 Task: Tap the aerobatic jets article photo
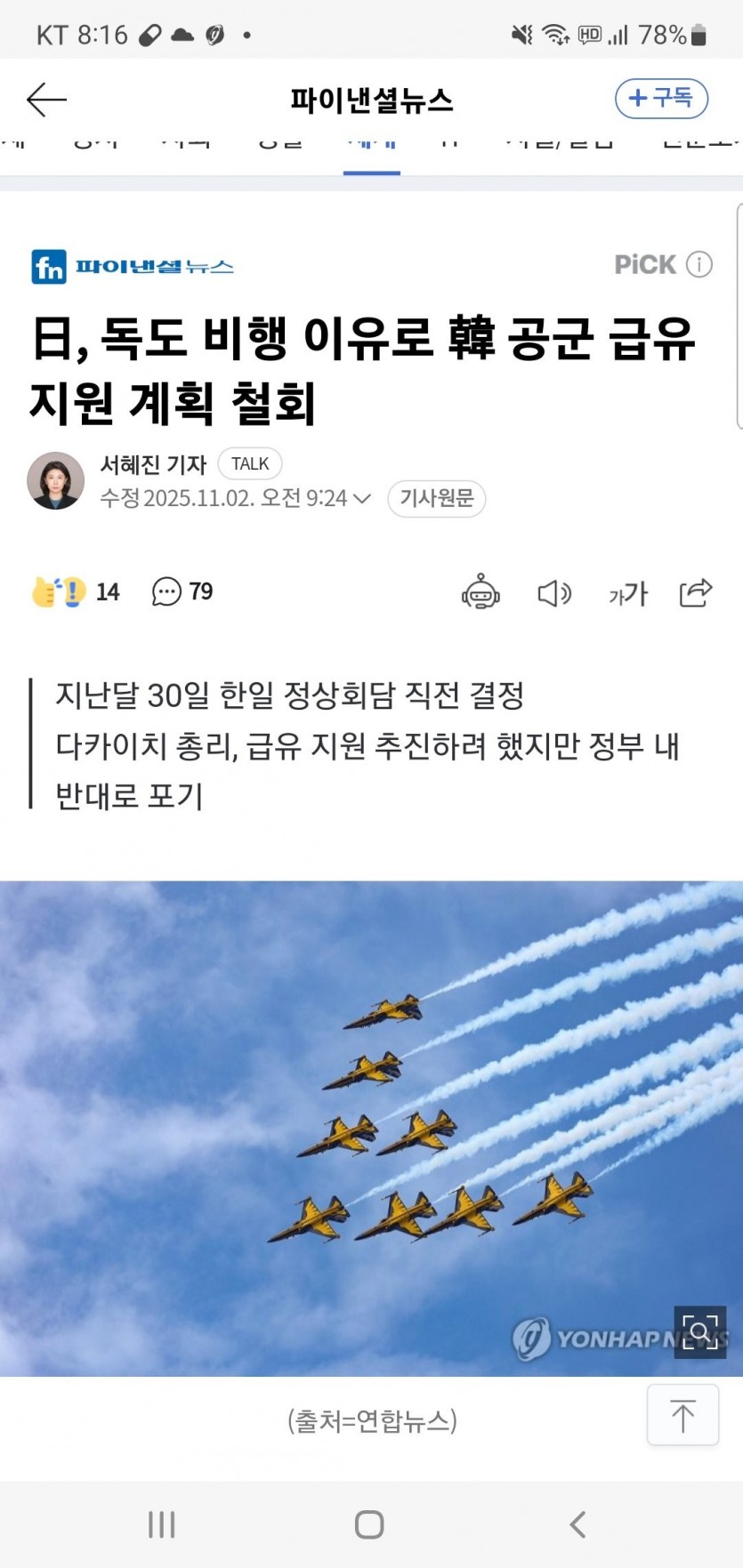tap(371, 1130)
